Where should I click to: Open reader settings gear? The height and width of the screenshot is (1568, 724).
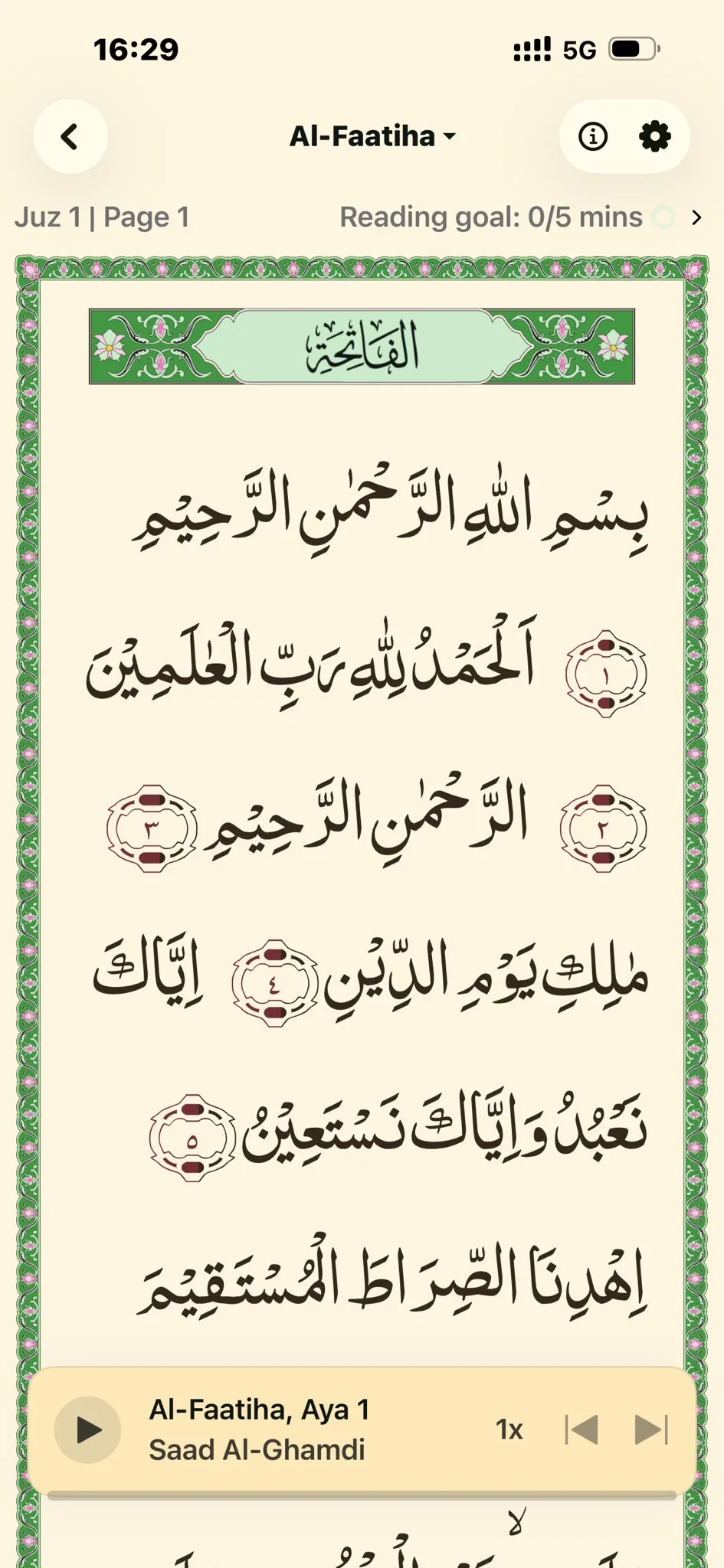tap(655, 137)
